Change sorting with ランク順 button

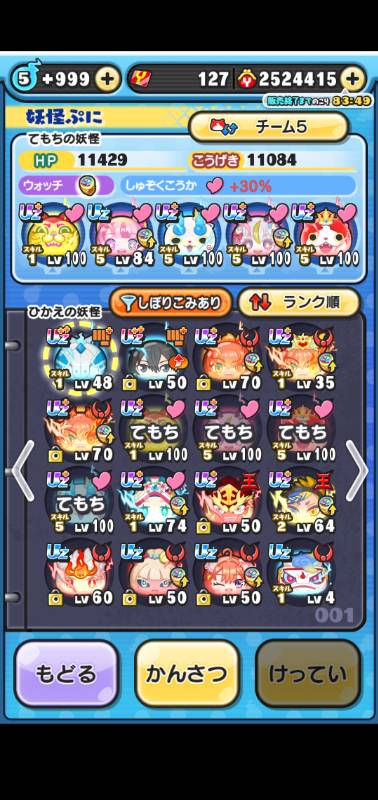[x=299, y=303]
